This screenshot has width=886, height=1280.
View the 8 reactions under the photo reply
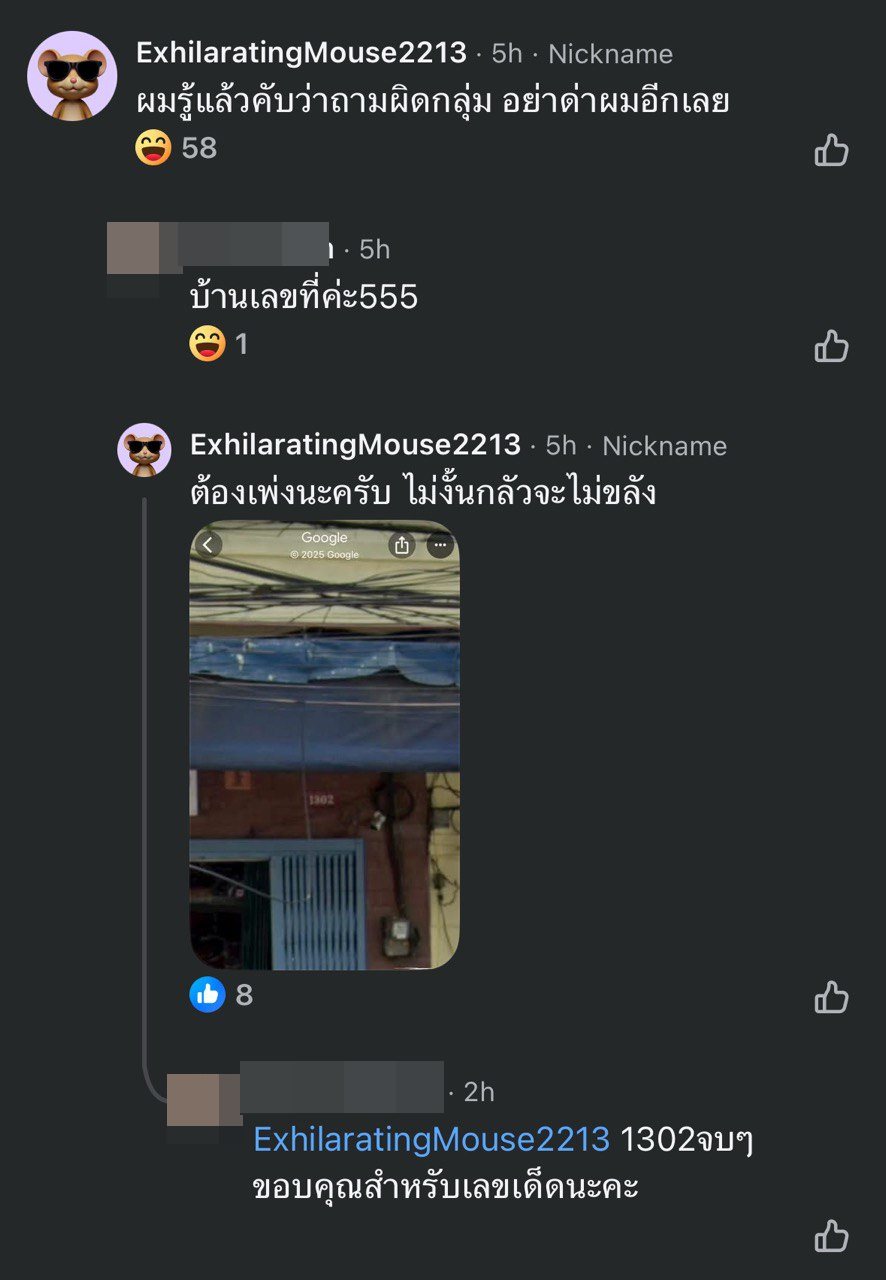click(x=221, y=994)
